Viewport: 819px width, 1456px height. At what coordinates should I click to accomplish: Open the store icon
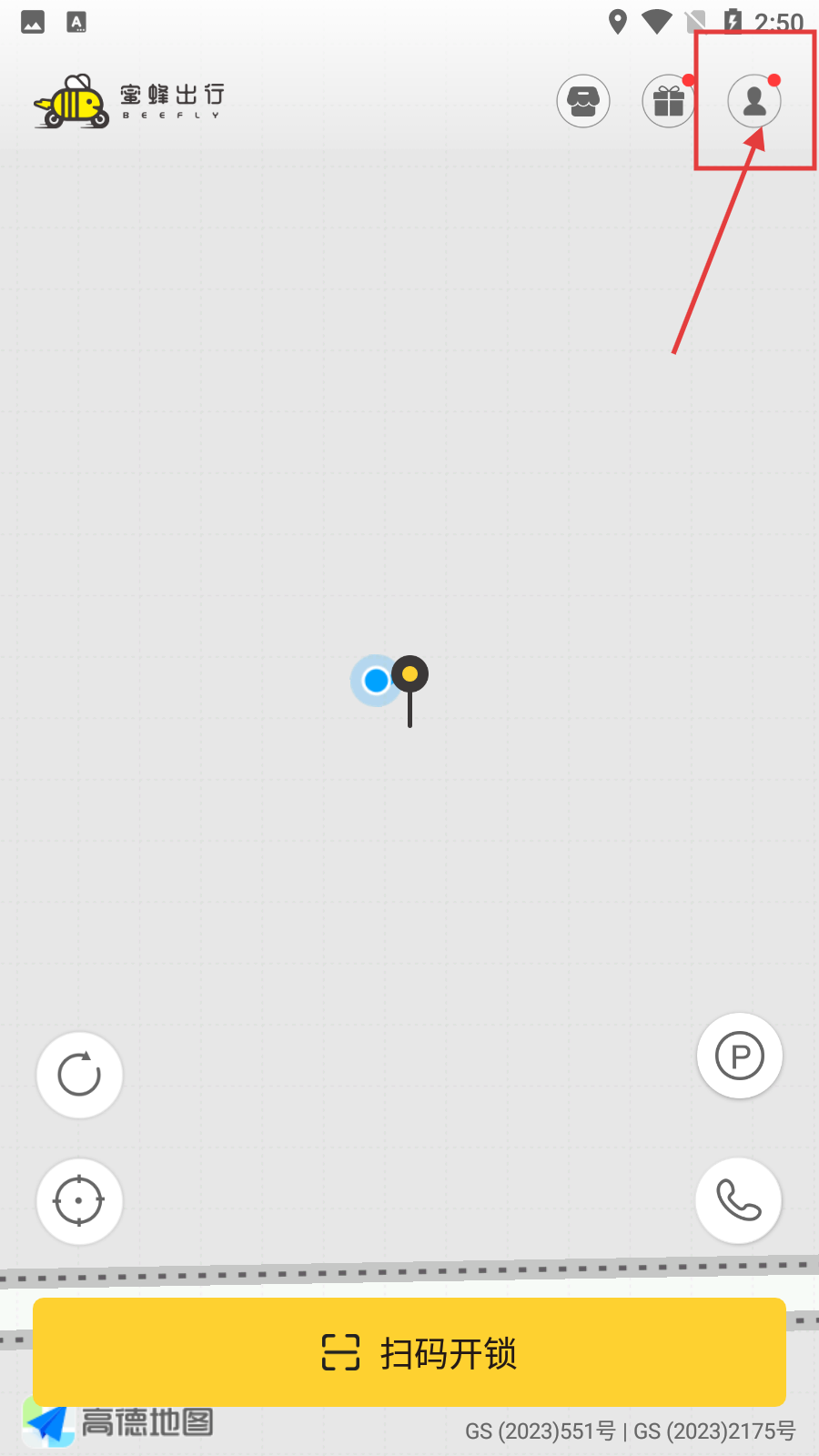(583, 101)
